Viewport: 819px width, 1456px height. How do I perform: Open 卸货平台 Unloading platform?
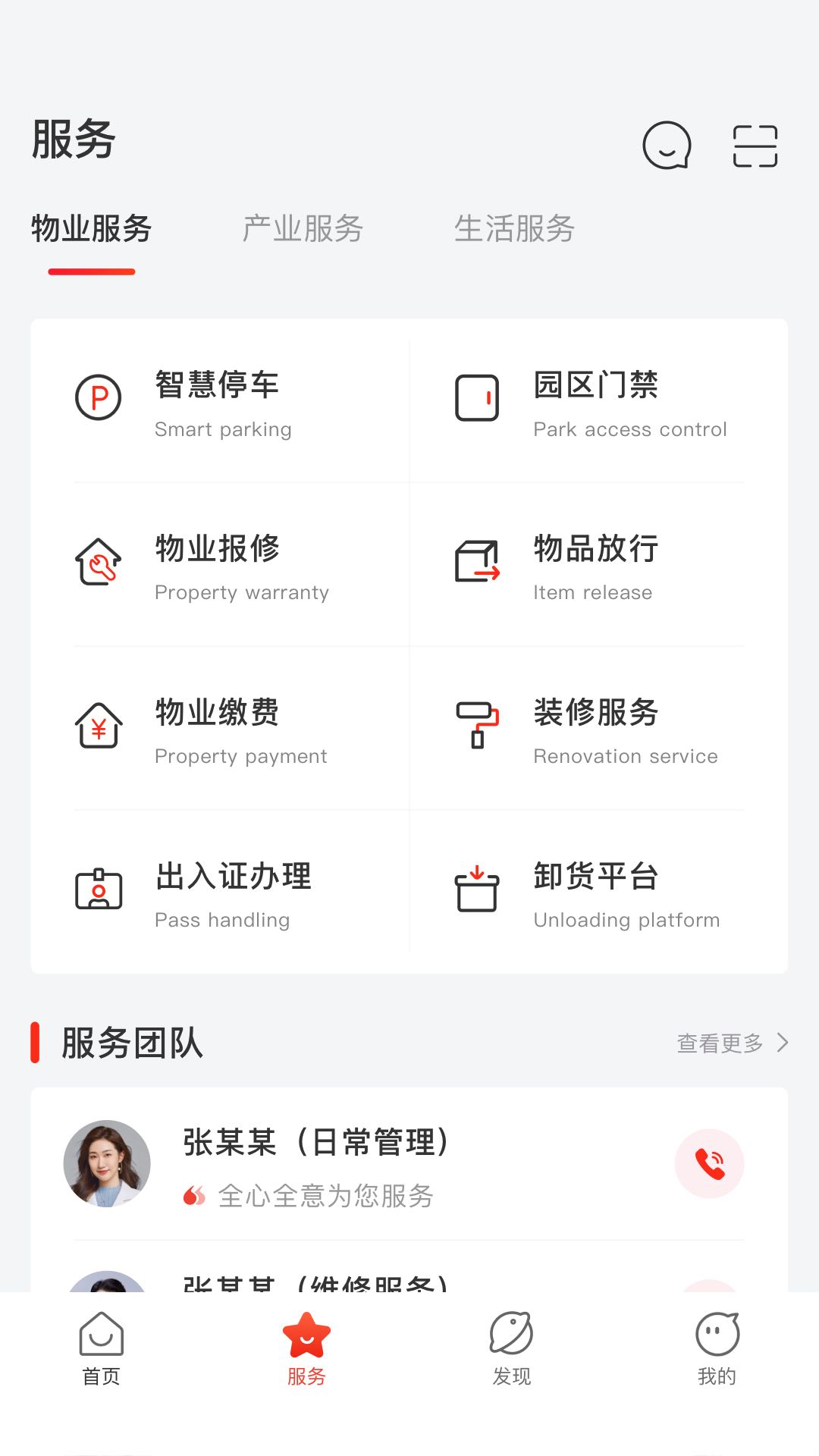[598, 894]
